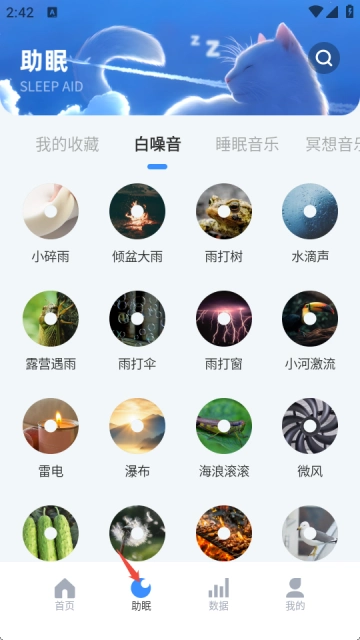Select the 睡眠音乐 tab
This screenshot has height=640, width=360.
[x=247, y=144]
